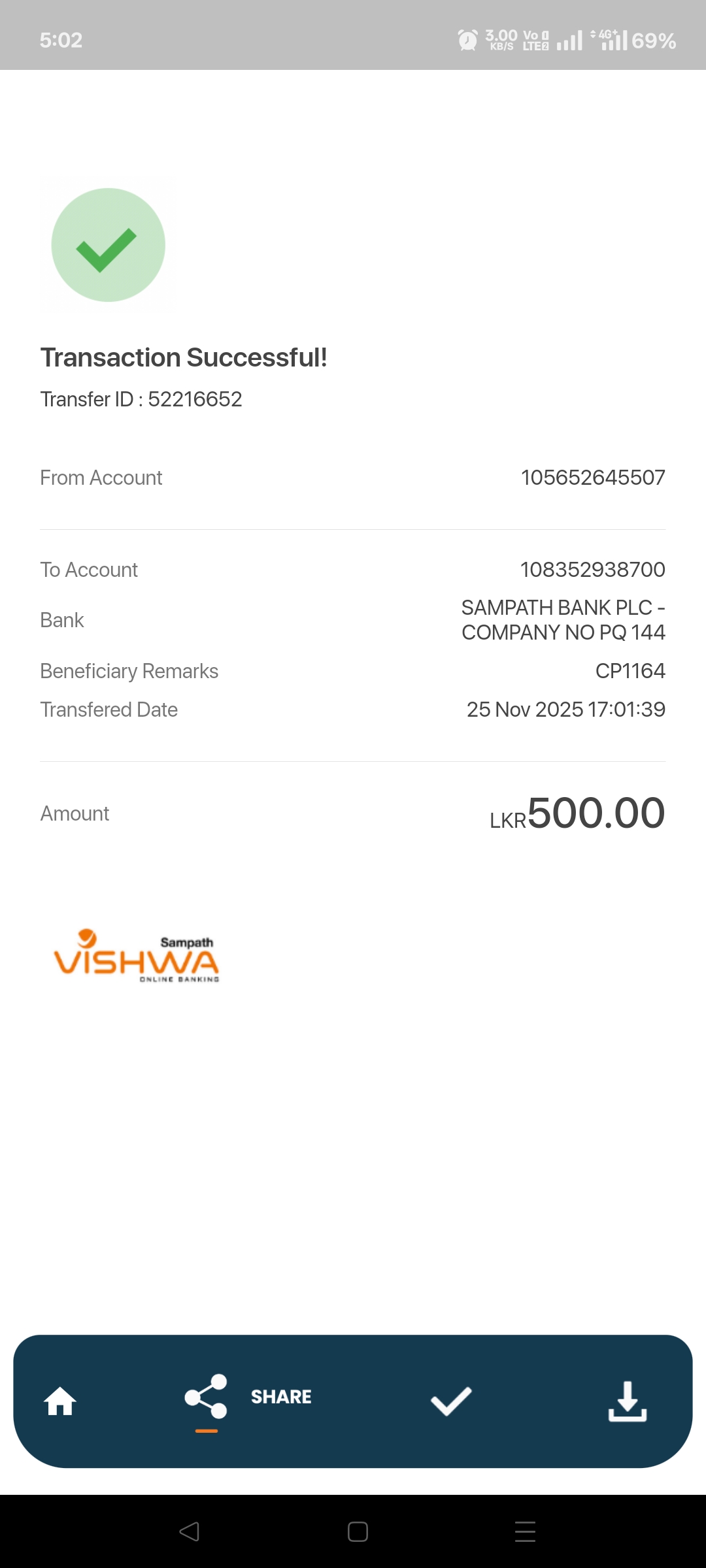Image resolution: width=706 pixels, height=1568 pixels.
Task: Download the transaction receipt
Action: (627, 1401)
